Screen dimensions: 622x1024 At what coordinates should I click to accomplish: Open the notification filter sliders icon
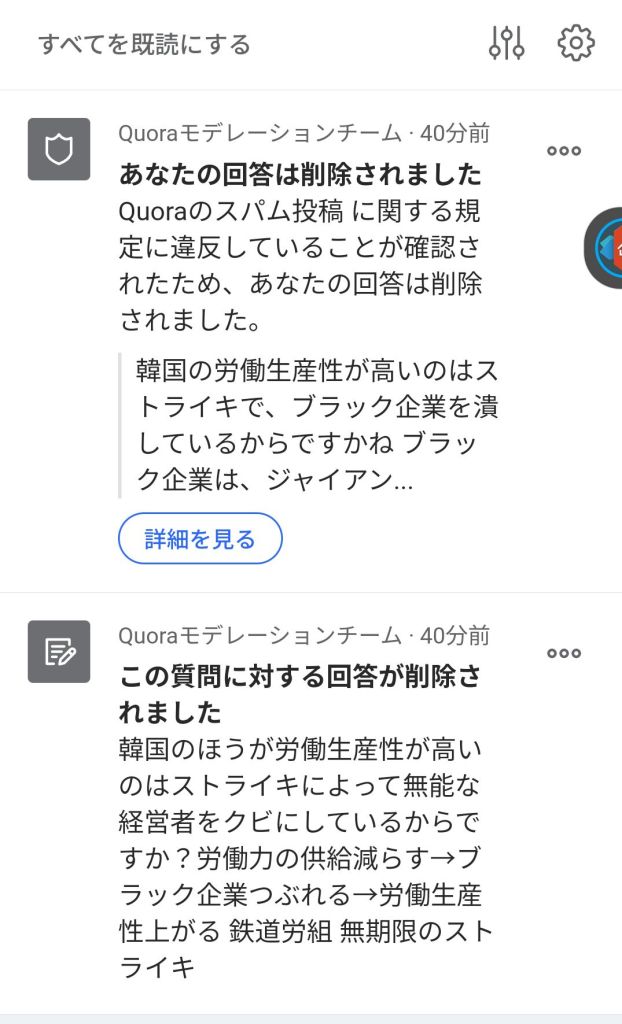(x=506, y=43)
